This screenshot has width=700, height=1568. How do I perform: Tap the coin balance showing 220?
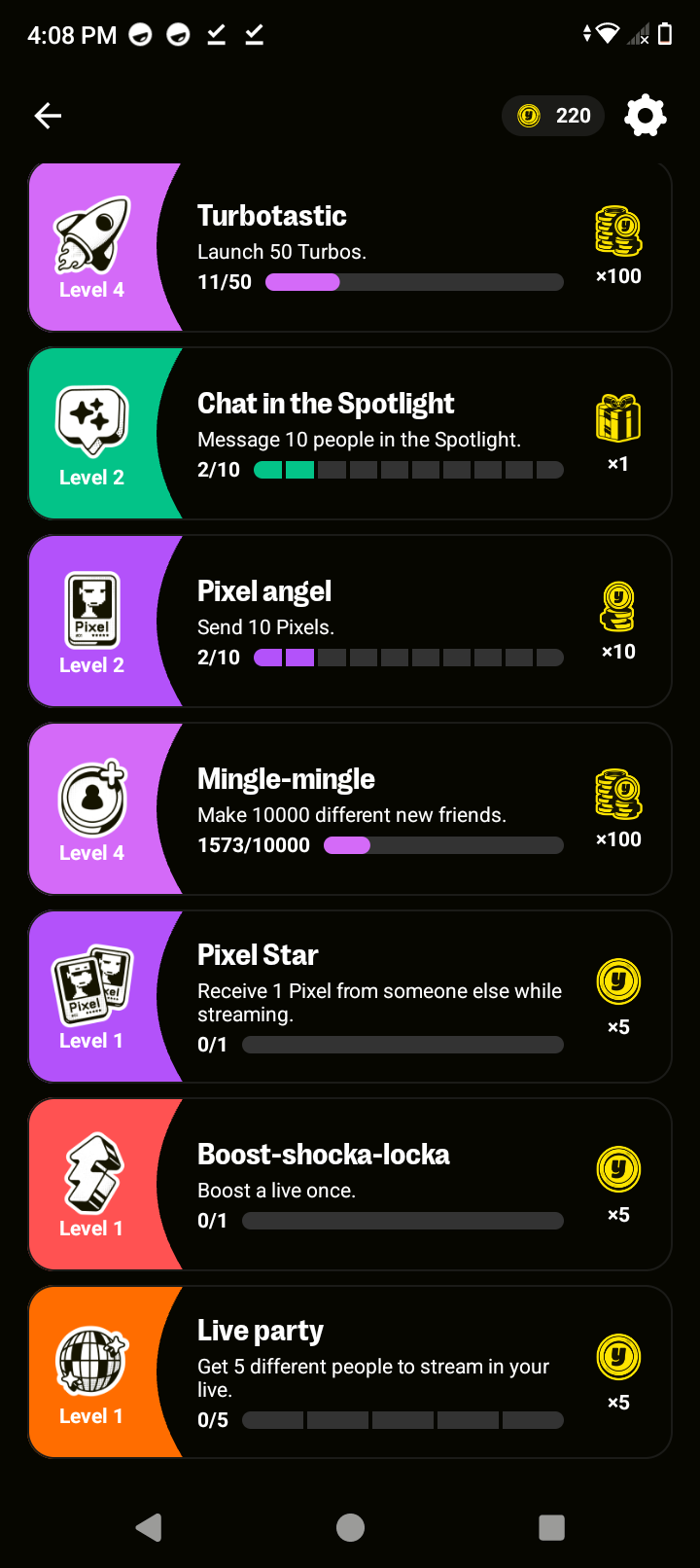click(x=552, y=115)
